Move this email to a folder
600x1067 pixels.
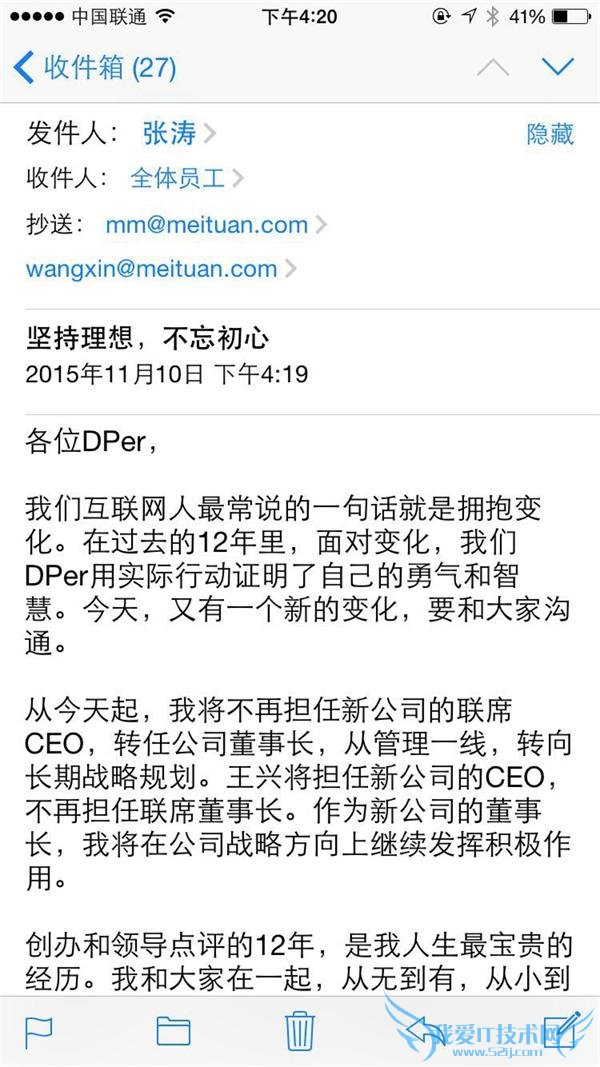173,1030
